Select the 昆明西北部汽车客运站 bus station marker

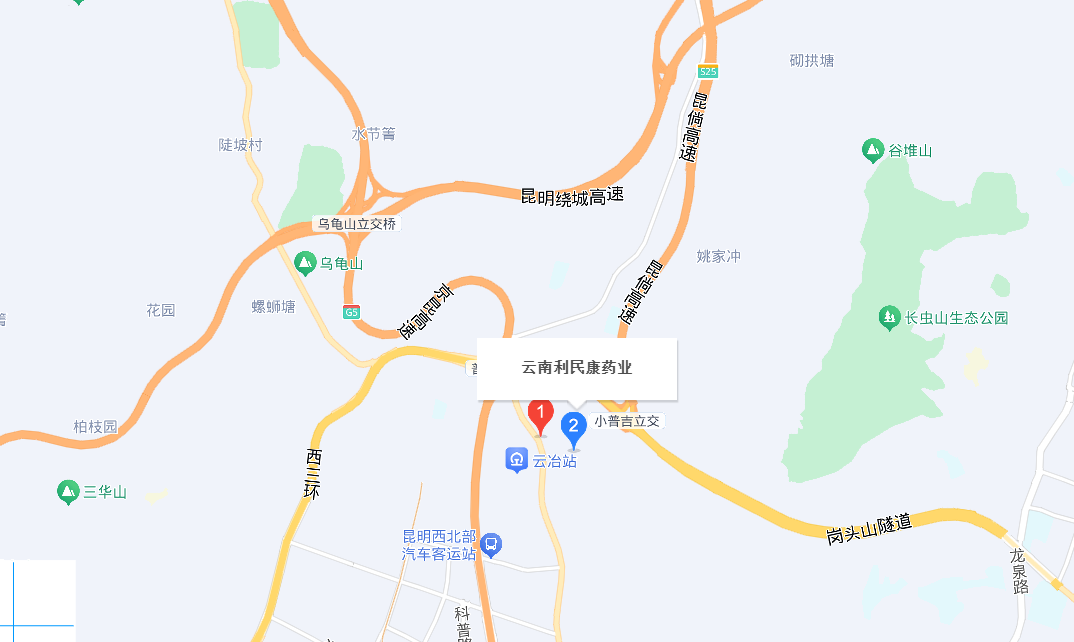pyautogui.click(x=491, y=545)
